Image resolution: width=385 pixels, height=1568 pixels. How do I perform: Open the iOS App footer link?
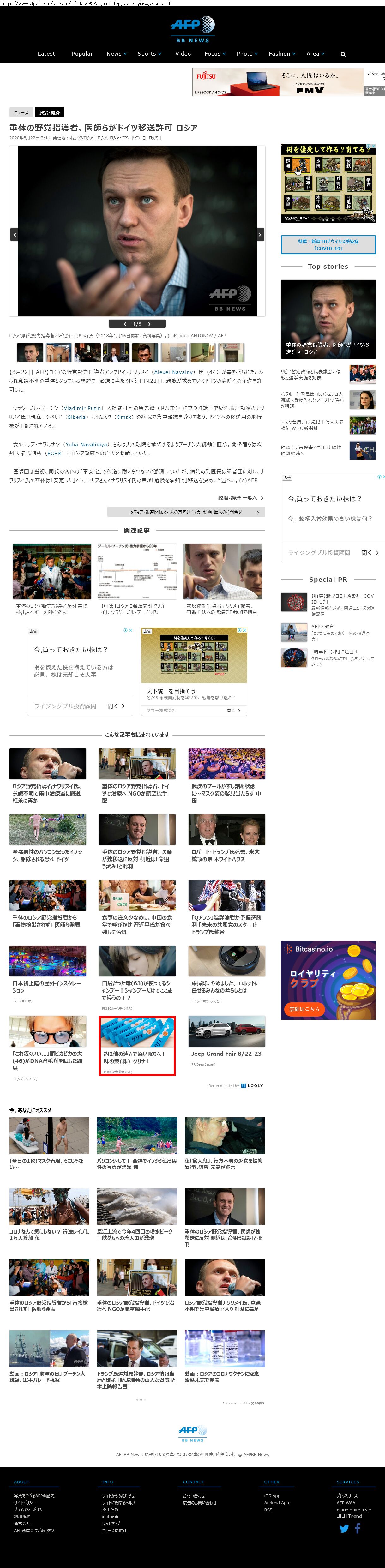click(272, 1496)
